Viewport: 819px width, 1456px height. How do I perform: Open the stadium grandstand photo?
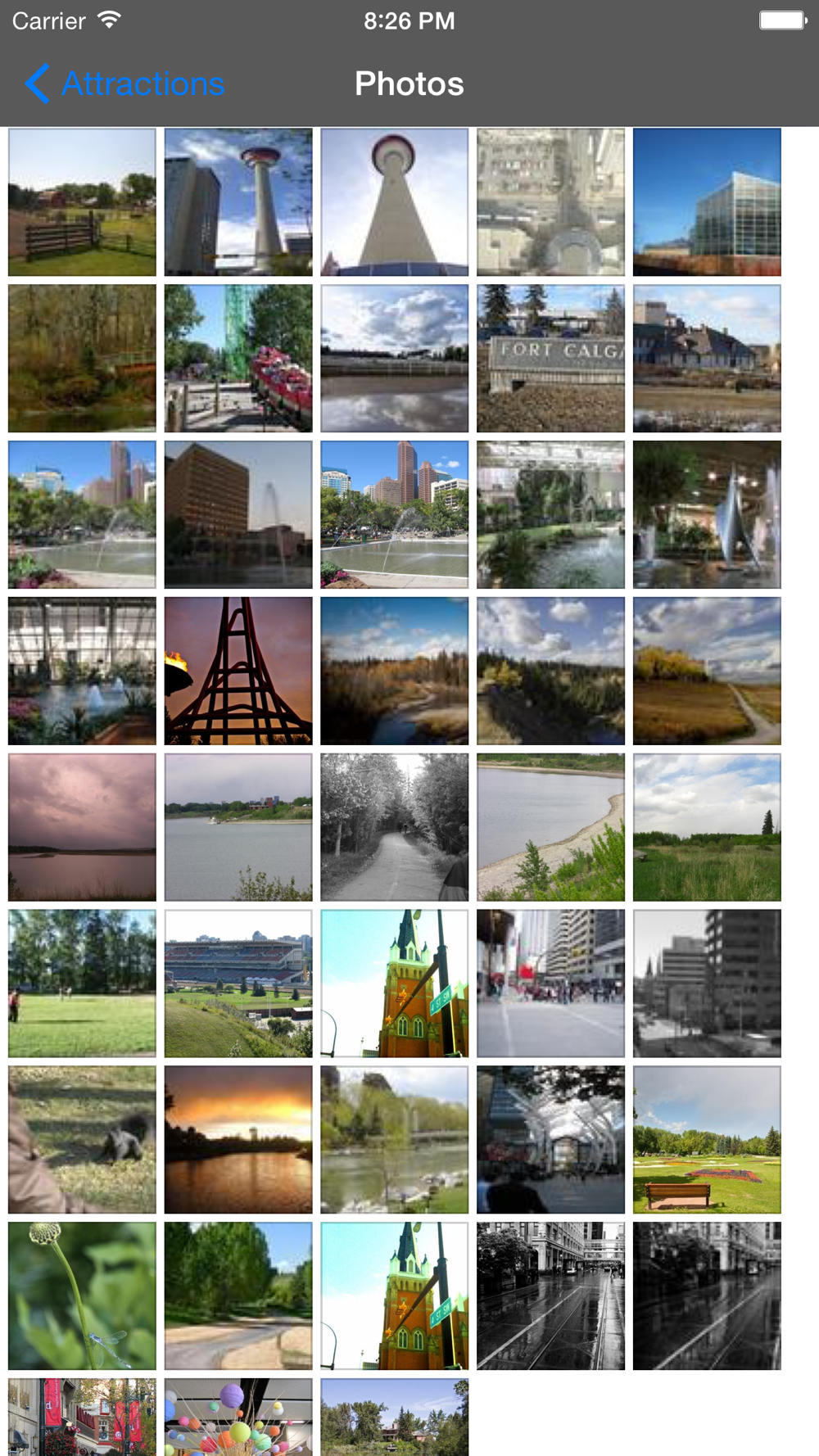238,983
